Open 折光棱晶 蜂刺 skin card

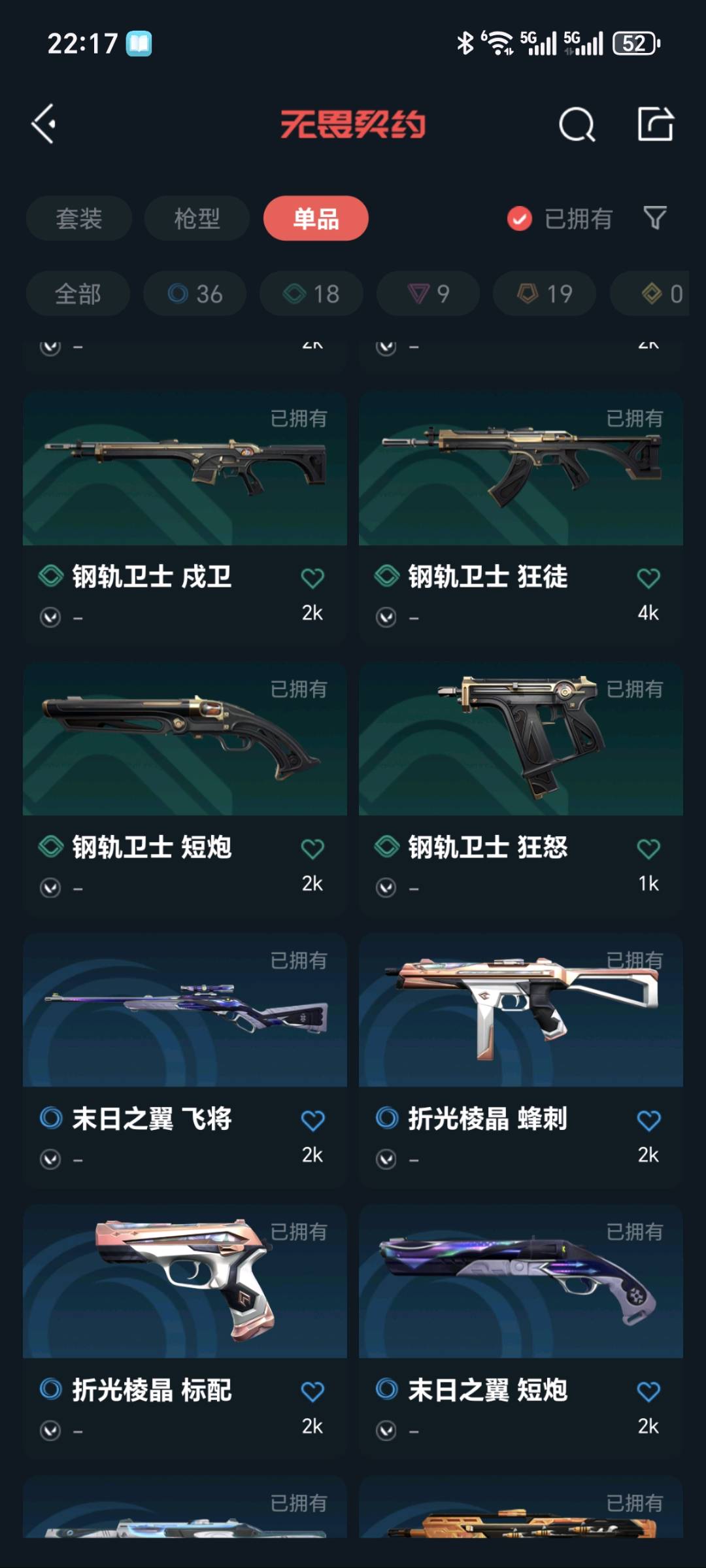click(x=520, y=1011)
